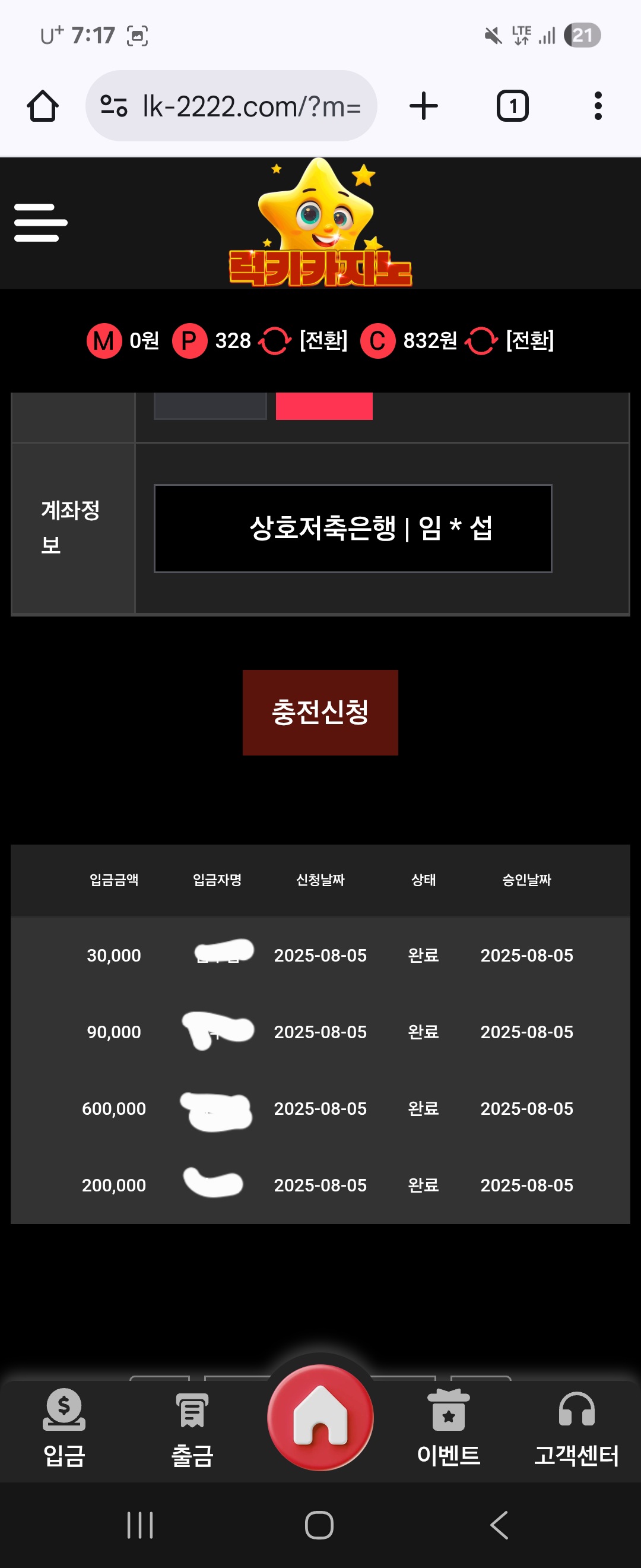Open 고객센터 support
The image size is (641, 1568).
point(576,1427)
